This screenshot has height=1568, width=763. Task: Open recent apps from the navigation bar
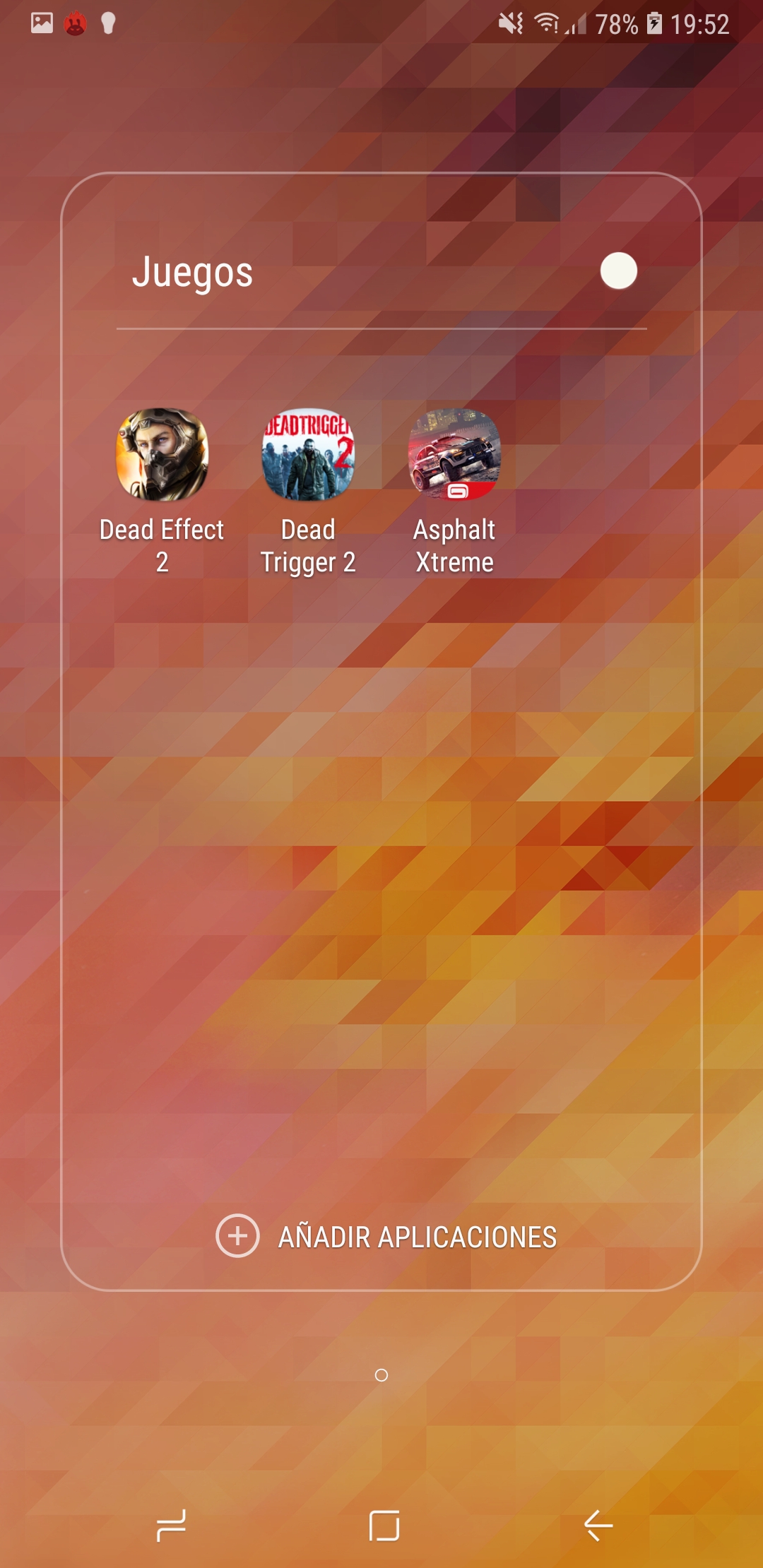coord(171,1526)
